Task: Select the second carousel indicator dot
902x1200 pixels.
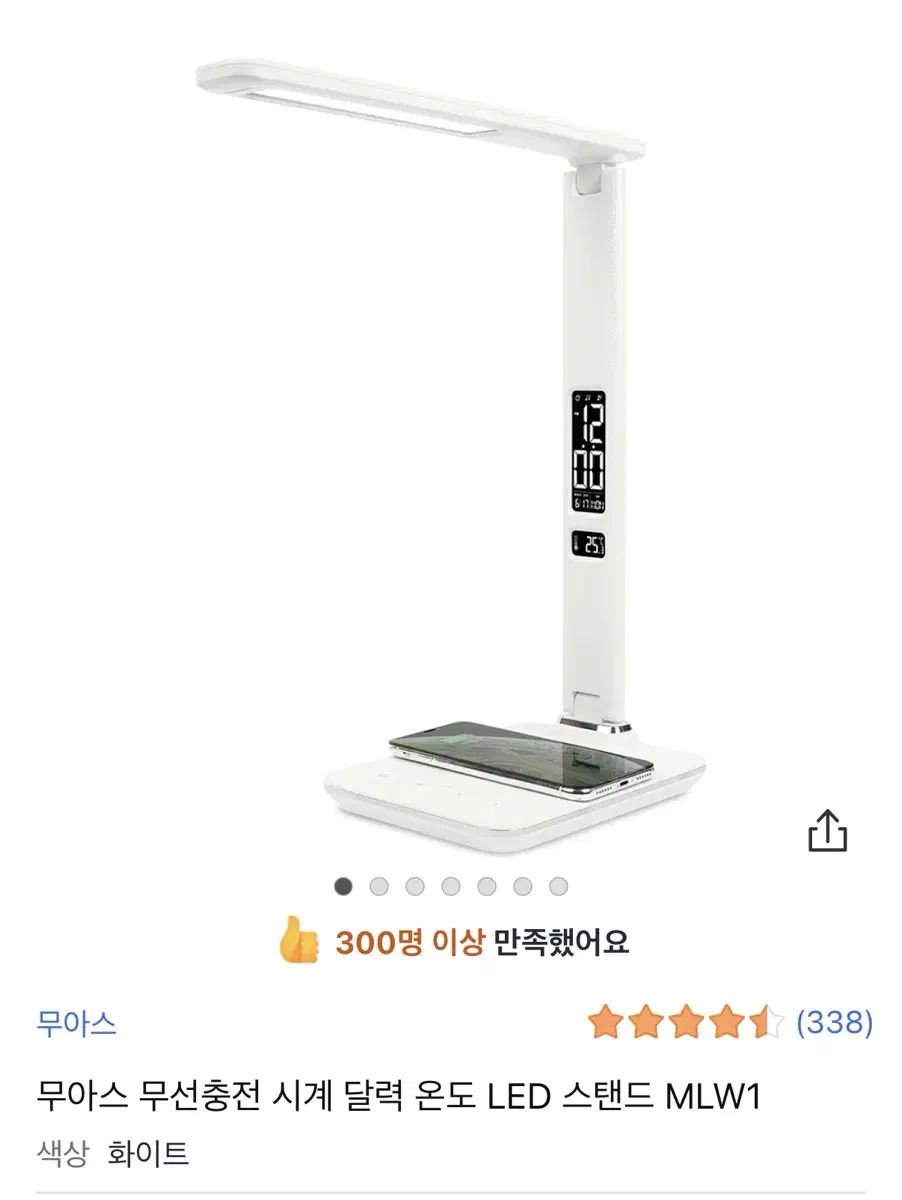Action: (380, 885)
